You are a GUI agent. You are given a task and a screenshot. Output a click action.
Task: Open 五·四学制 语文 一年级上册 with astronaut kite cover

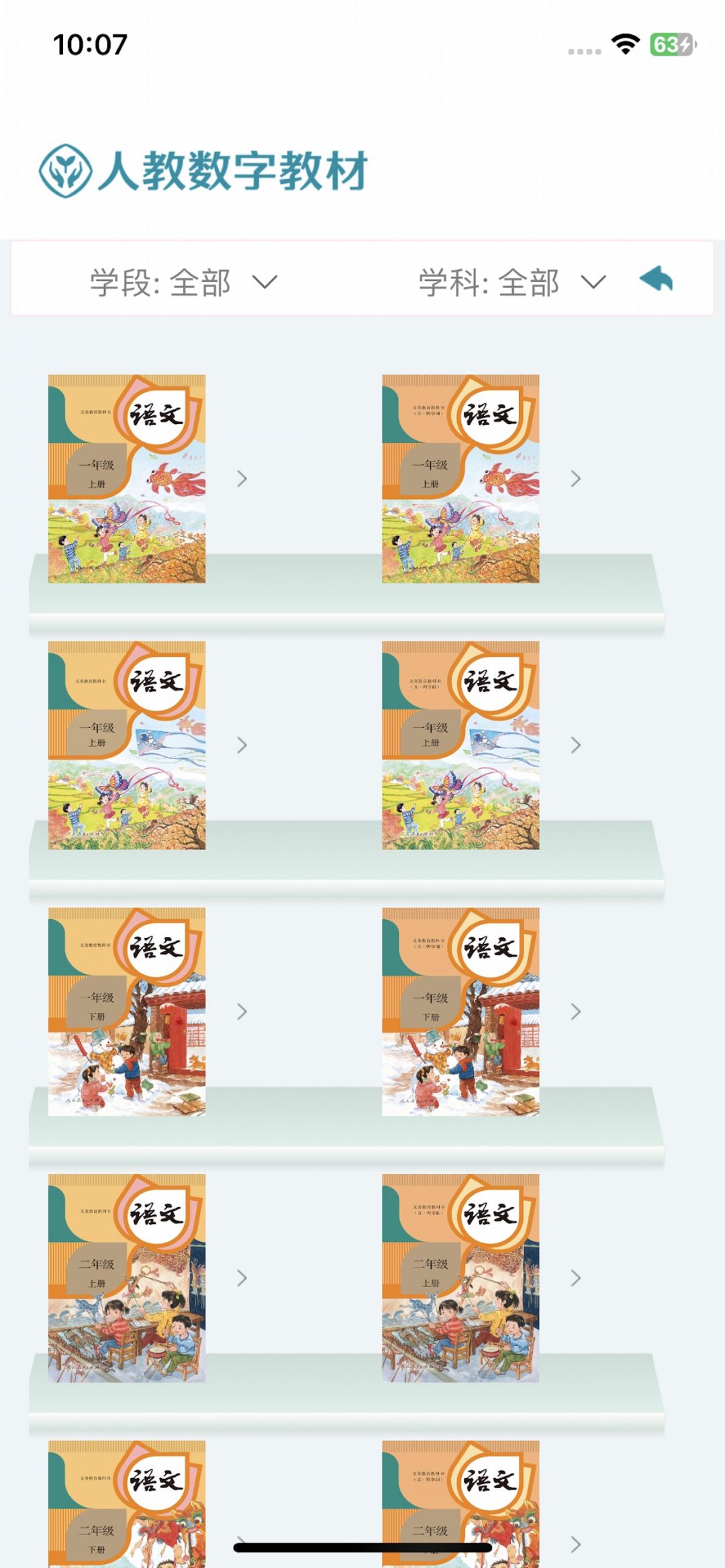coord(461,745)
